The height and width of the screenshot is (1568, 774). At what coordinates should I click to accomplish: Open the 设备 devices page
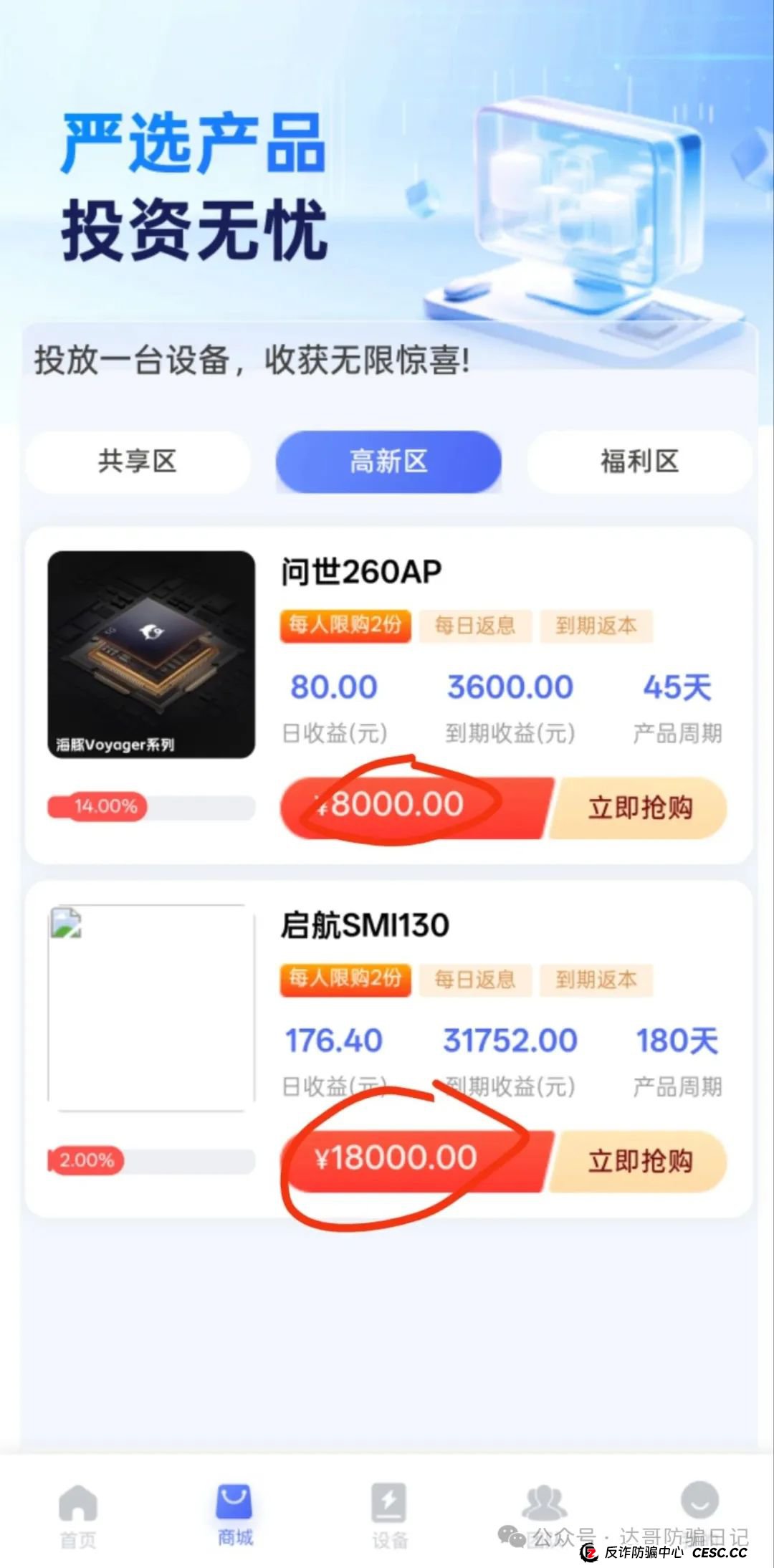[389, 1505]
